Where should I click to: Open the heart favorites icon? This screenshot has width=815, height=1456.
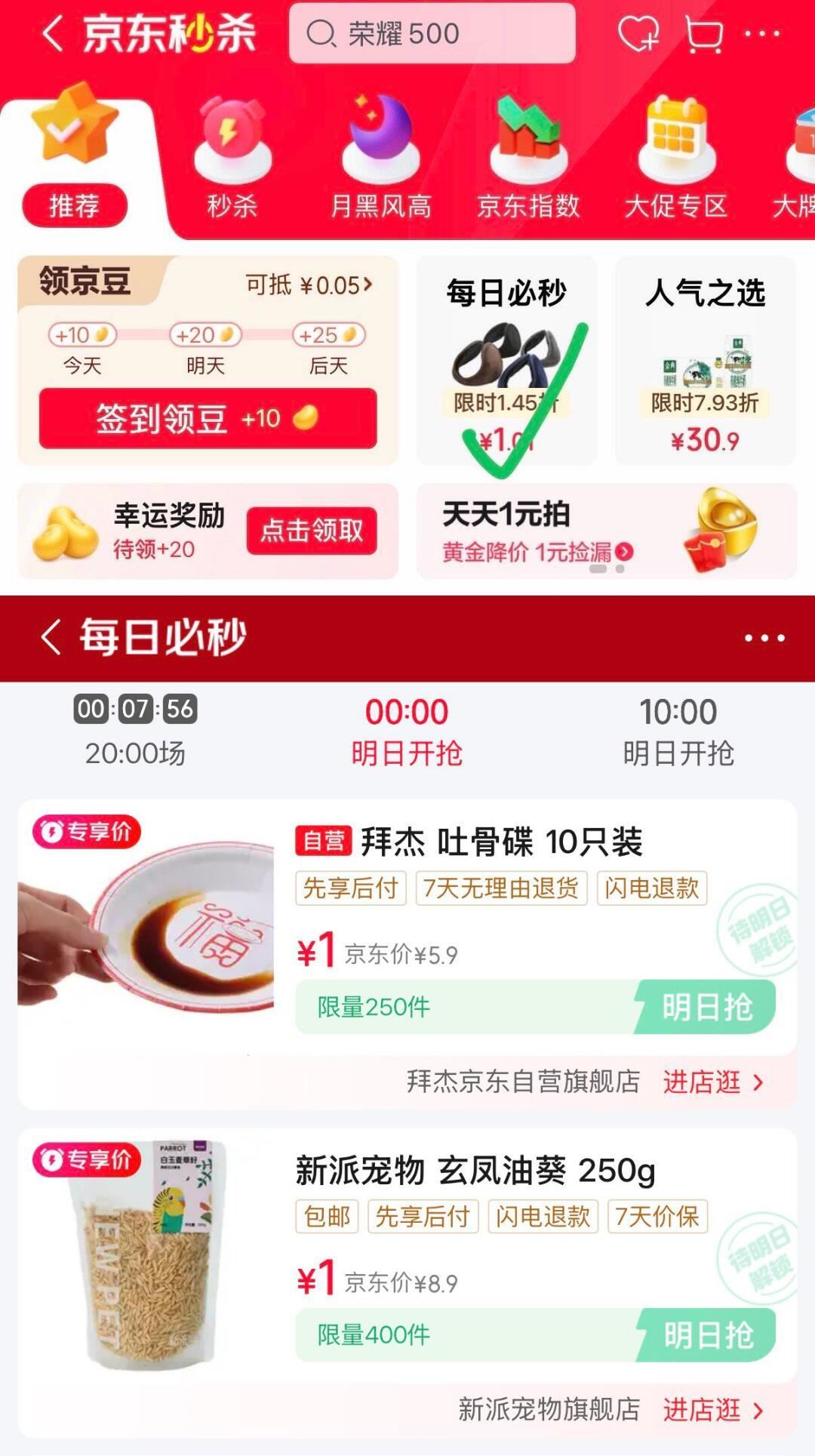(x=638, y=34)
